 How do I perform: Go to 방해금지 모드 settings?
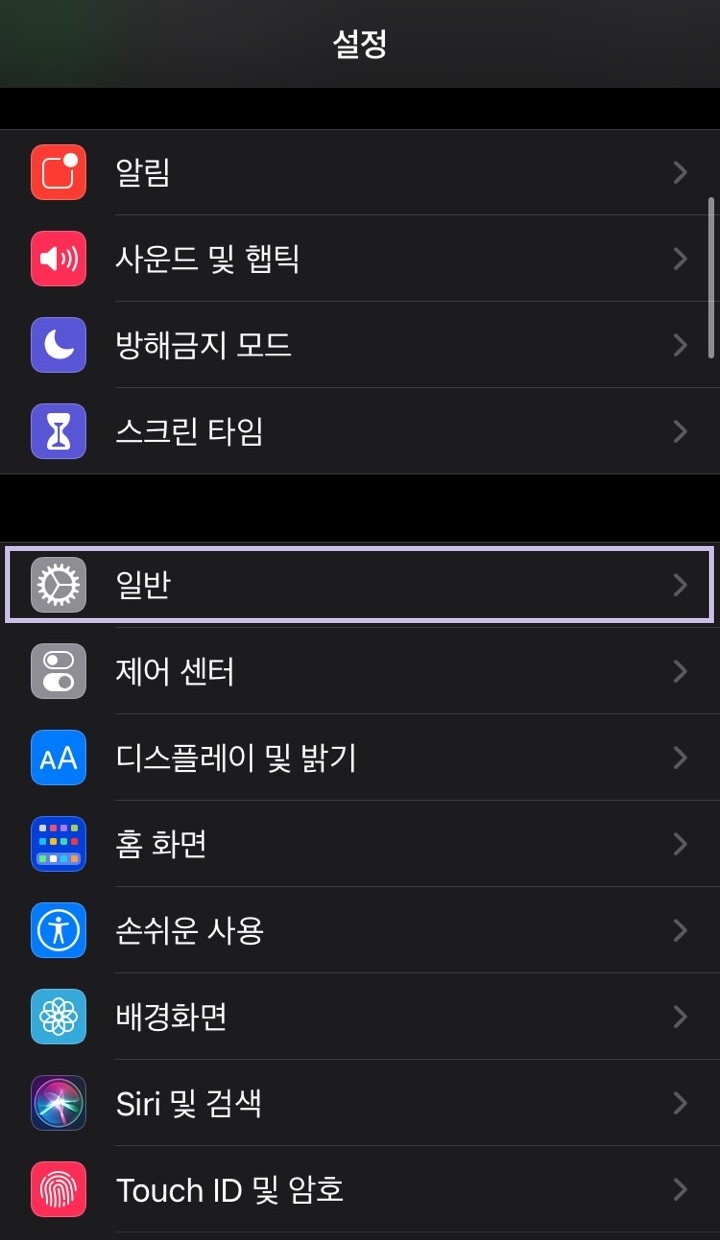coord(360,345)
